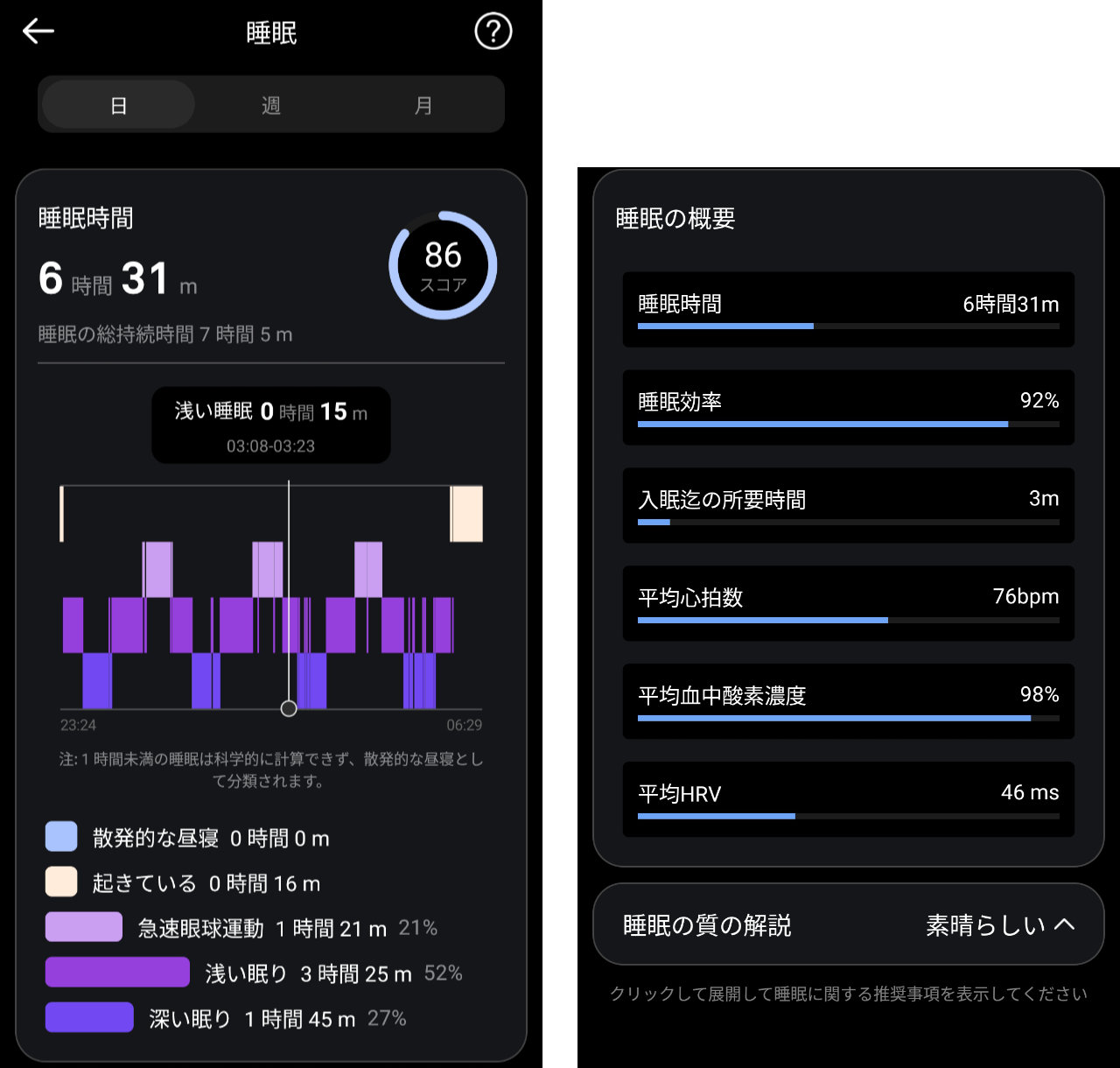Go back using the arrow icon
This screenshot has width=1120, height=1068.
click(38, 32)
